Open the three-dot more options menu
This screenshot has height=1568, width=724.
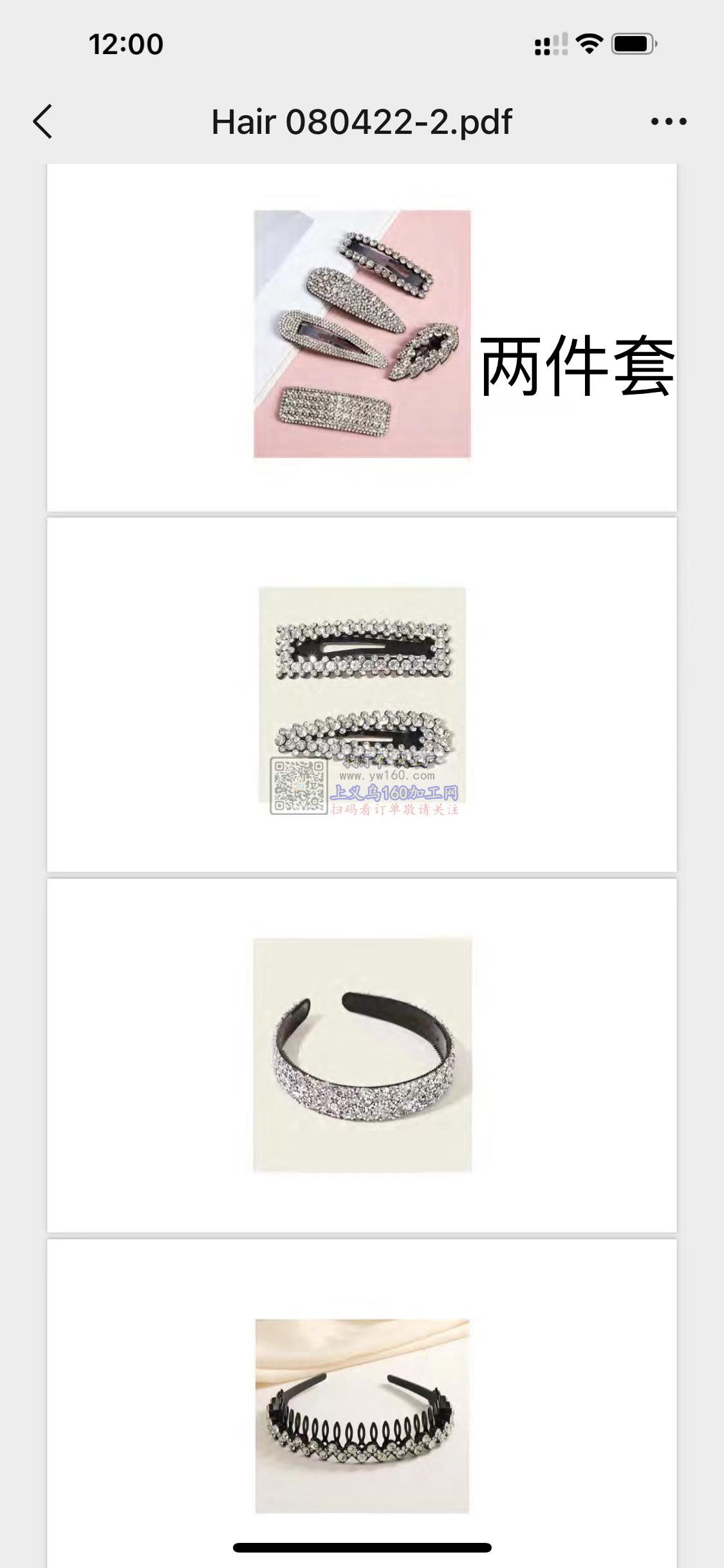[x=669, y=122]
